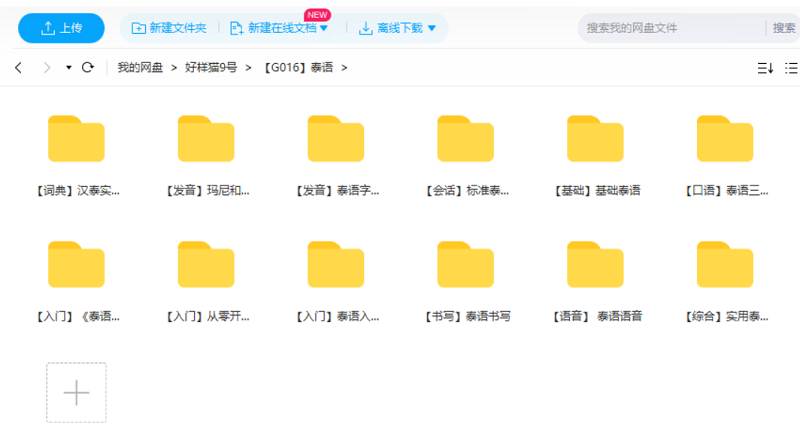
Task: Open the 离线下载 menu
Action: [x=397, y=28]
